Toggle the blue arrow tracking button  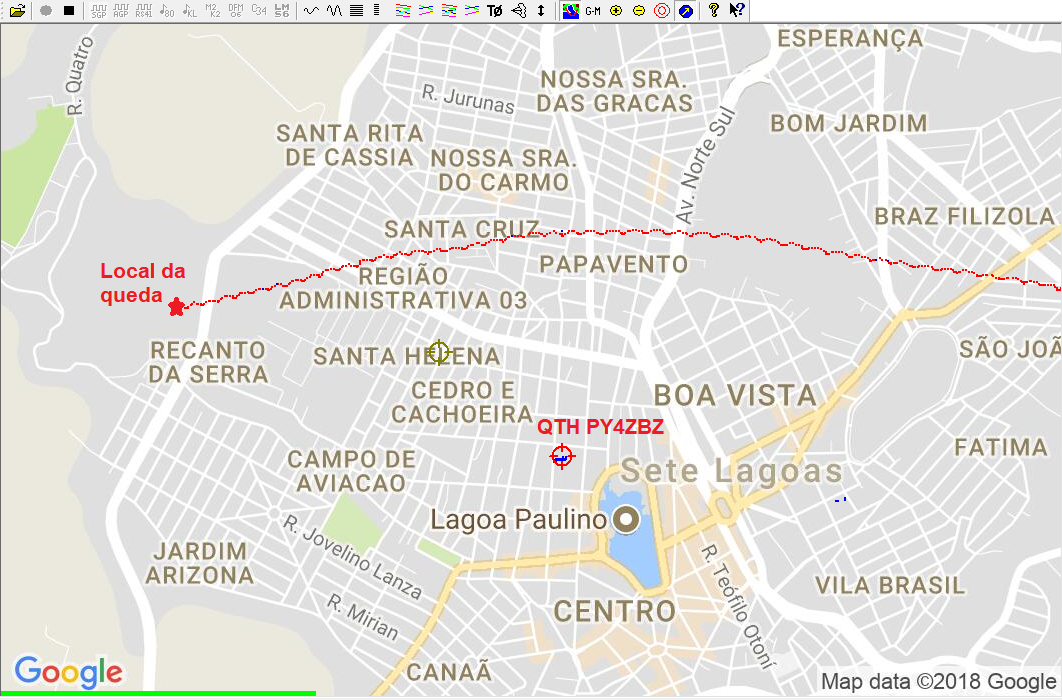pyautogui.click(x=685, y=11)
